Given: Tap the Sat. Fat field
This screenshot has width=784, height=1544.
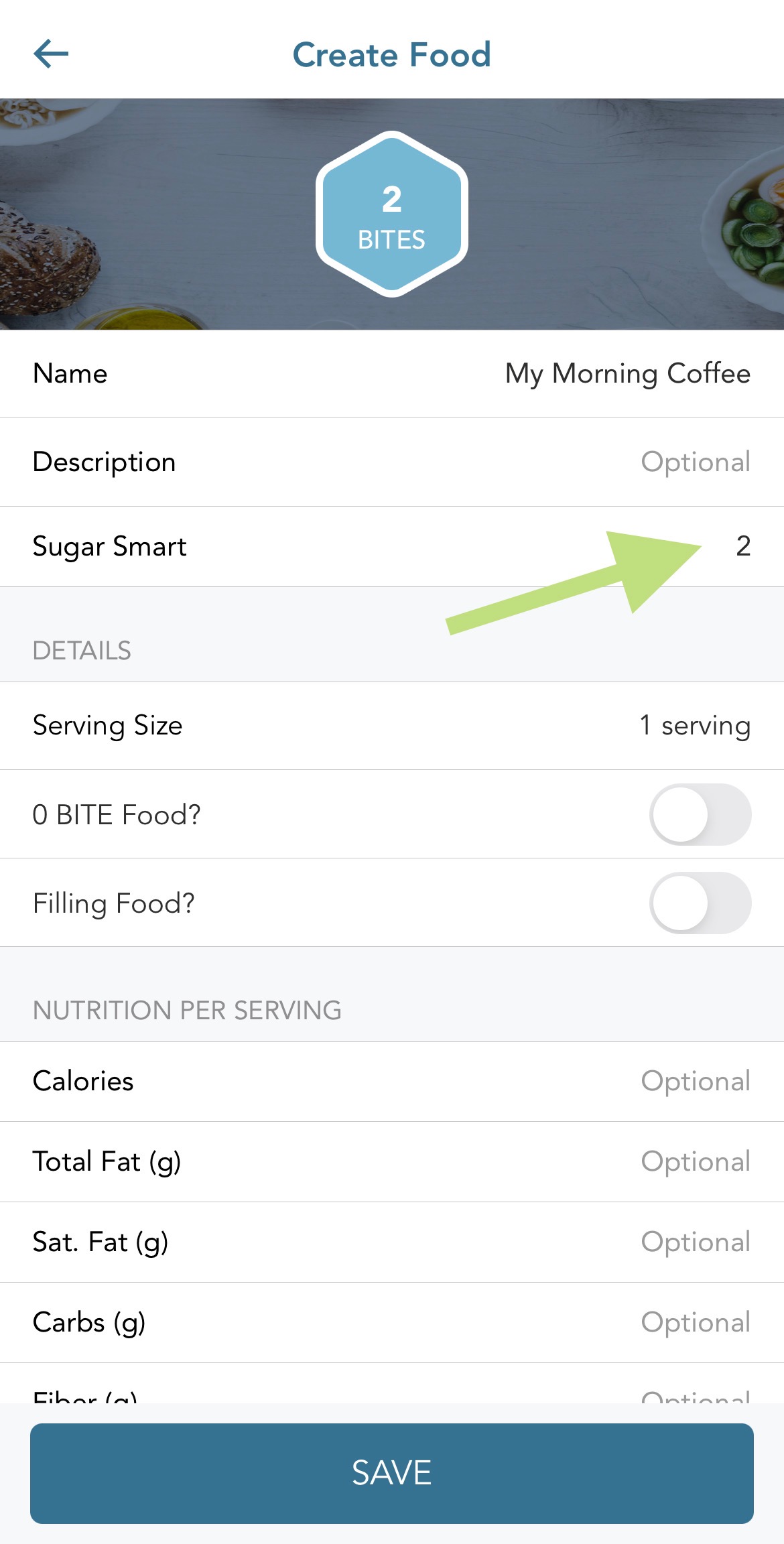Looking at the screenshot, I should coord(694,1242).
